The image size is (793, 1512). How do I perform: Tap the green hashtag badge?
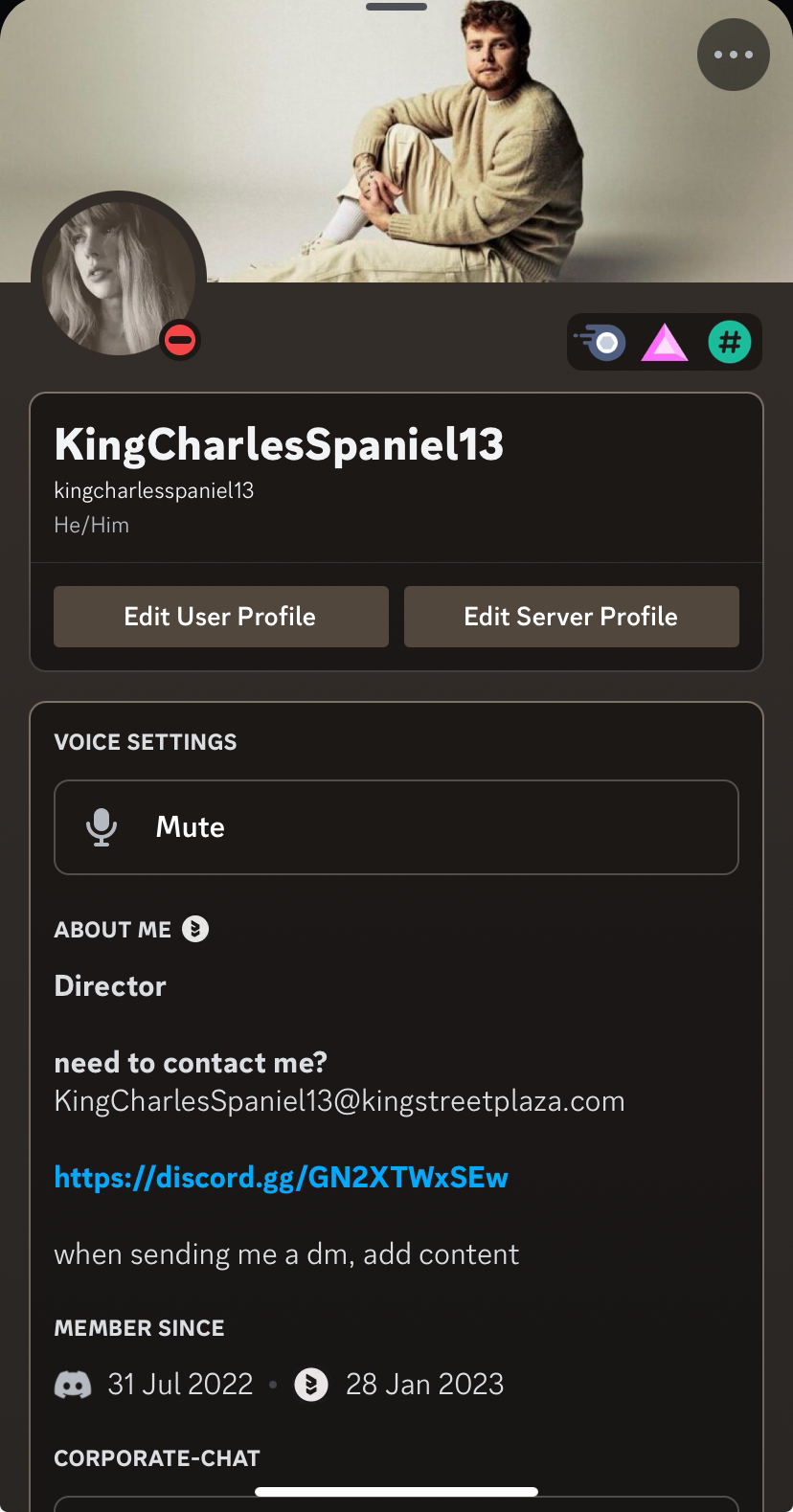pyautogui.click(x=729, y=342)
